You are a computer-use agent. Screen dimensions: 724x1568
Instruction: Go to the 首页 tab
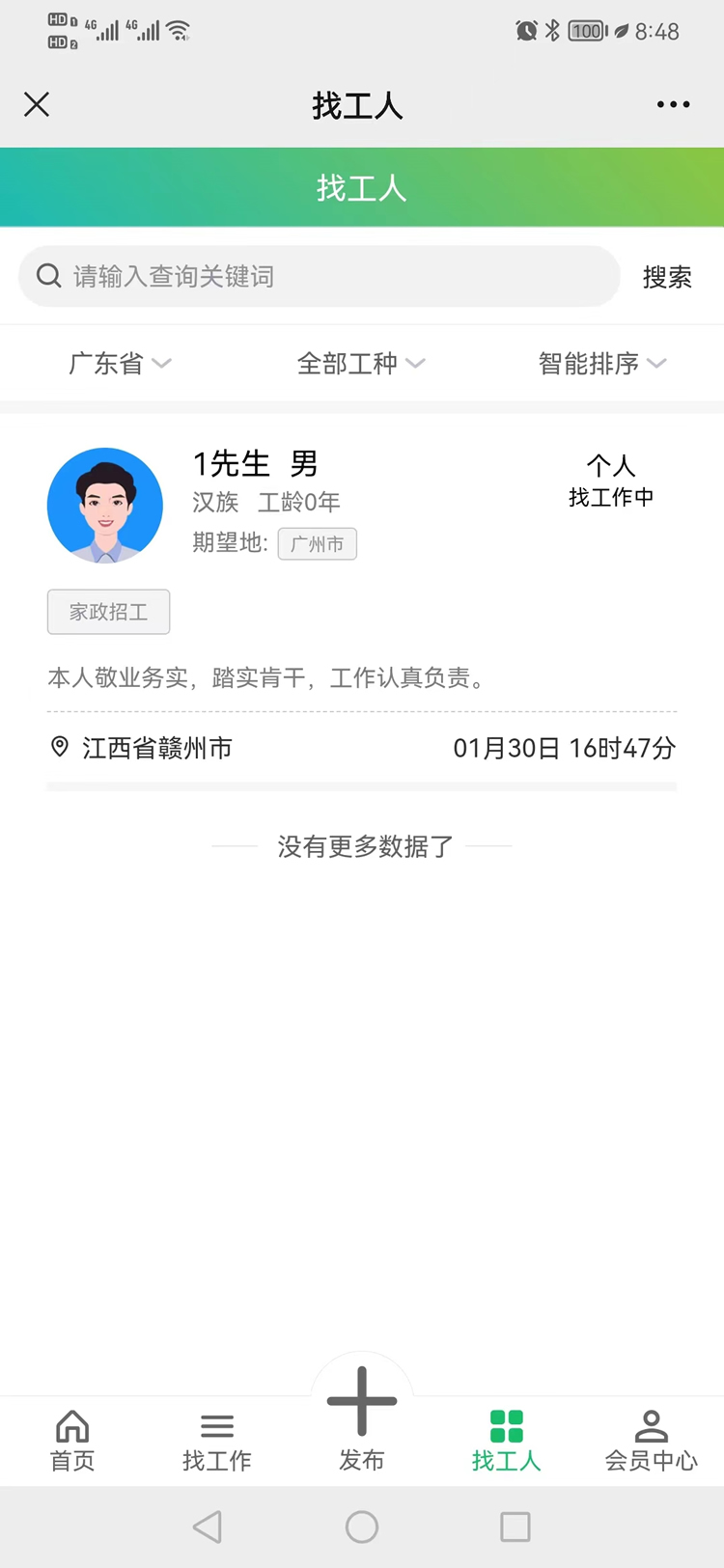click(x=72, y=1441)
